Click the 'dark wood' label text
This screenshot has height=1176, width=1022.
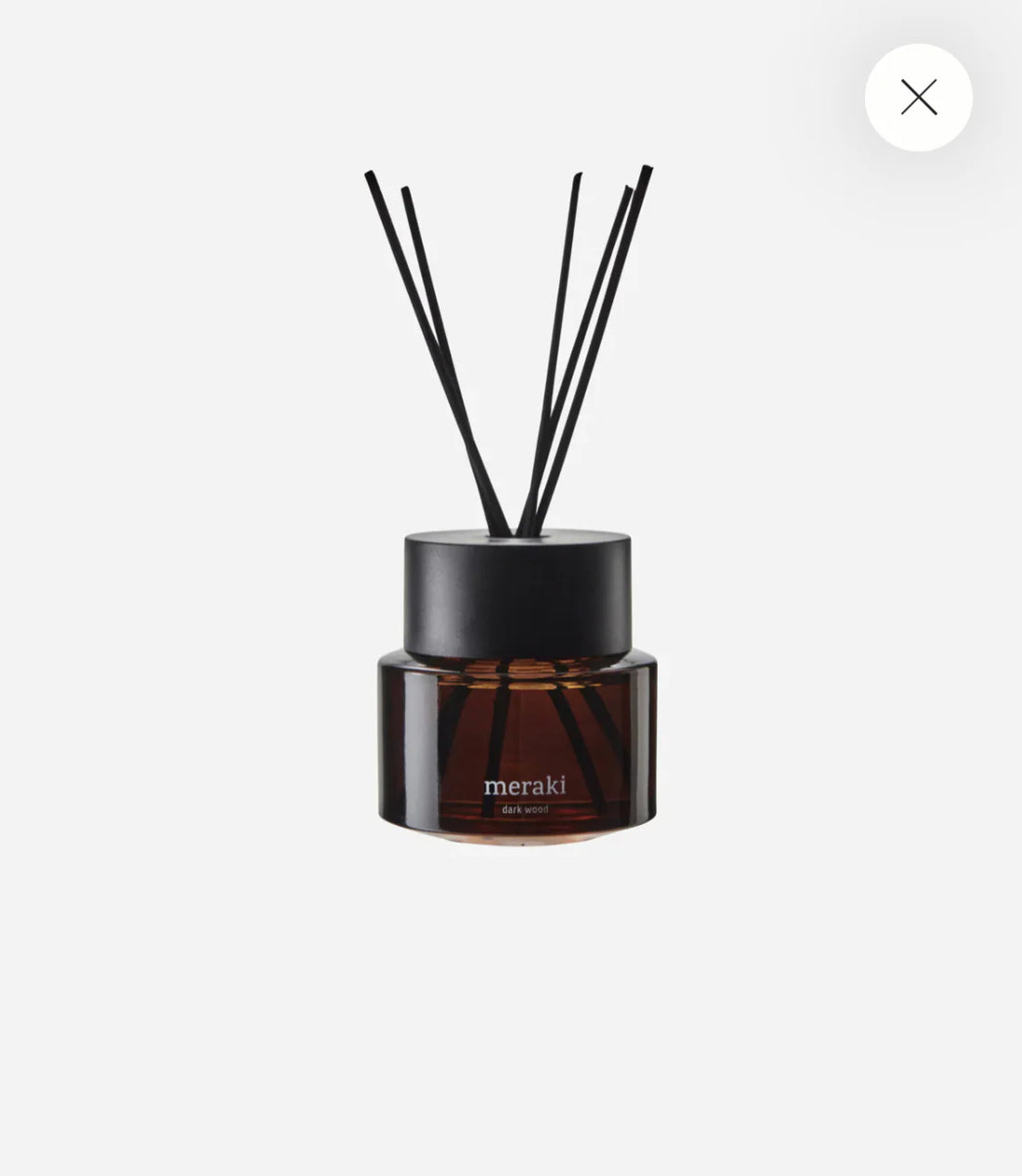(526, 811)
